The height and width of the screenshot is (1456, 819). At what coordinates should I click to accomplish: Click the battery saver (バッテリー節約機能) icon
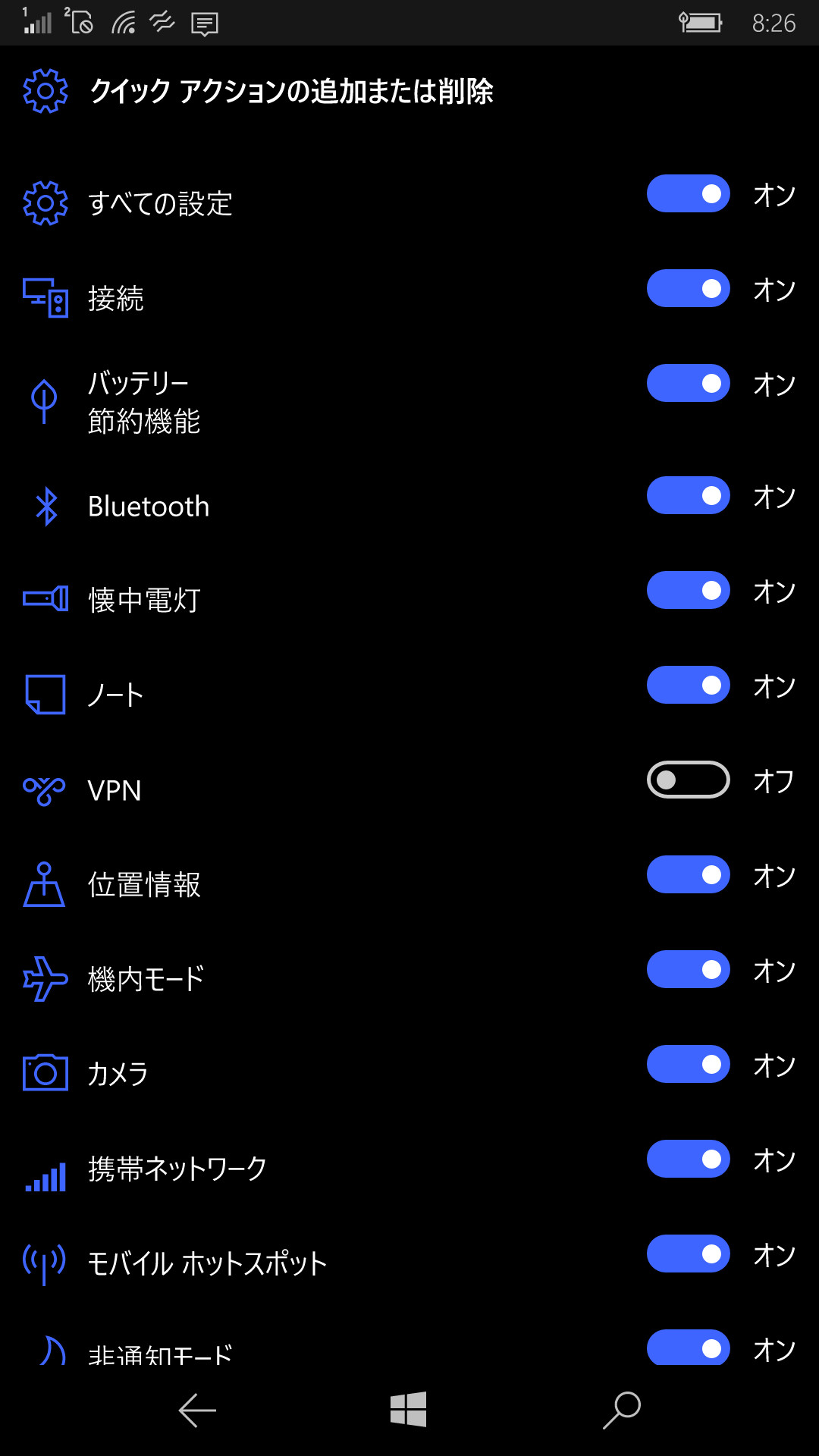tap(45, 402)
